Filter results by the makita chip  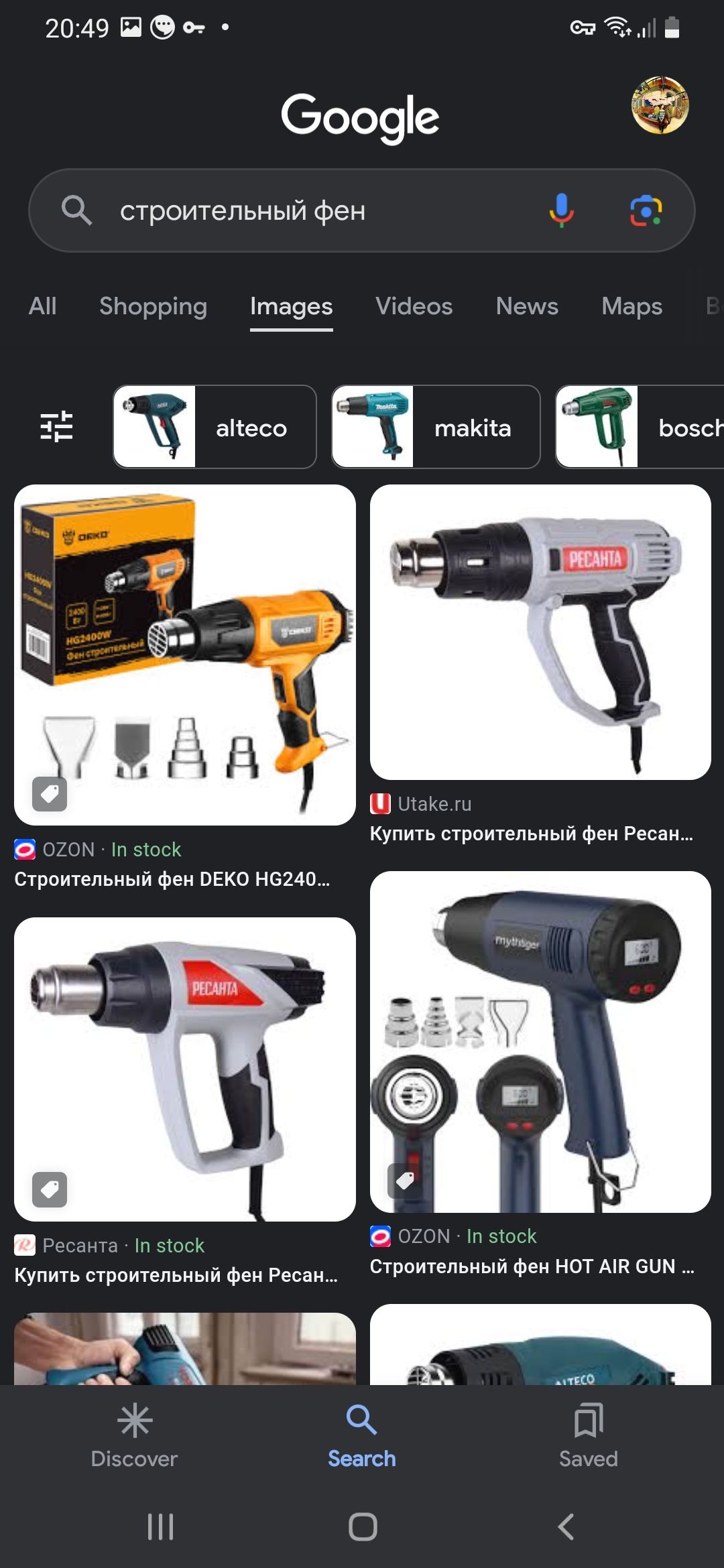click(436, 427)
